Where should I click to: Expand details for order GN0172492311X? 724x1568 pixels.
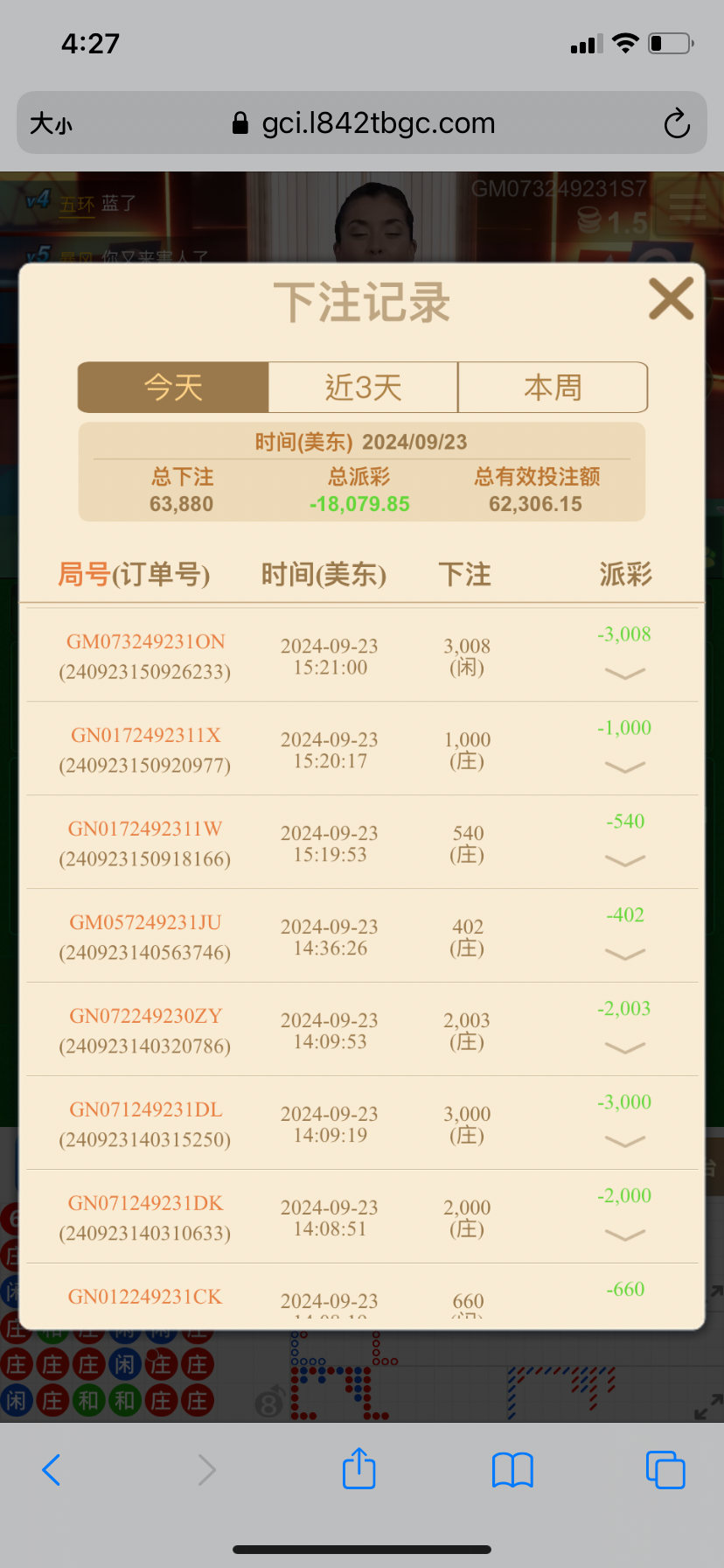coord(624,766)
